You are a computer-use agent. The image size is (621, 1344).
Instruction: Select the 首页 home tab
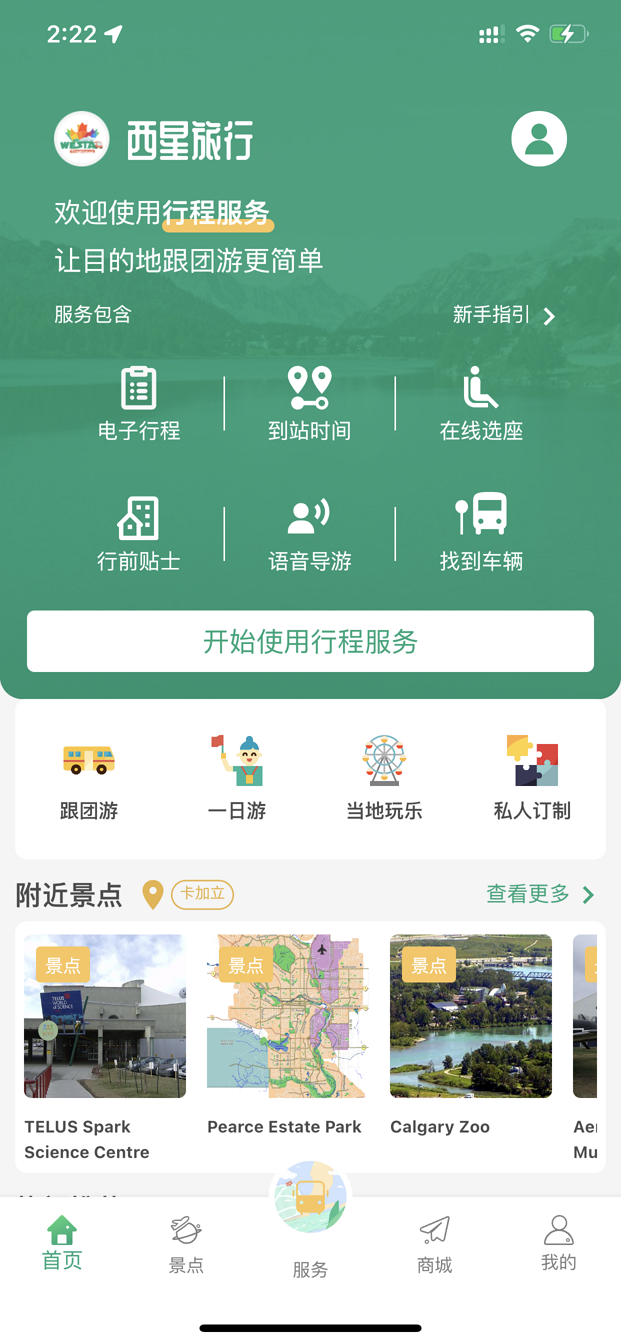[x=62, y=1244]
